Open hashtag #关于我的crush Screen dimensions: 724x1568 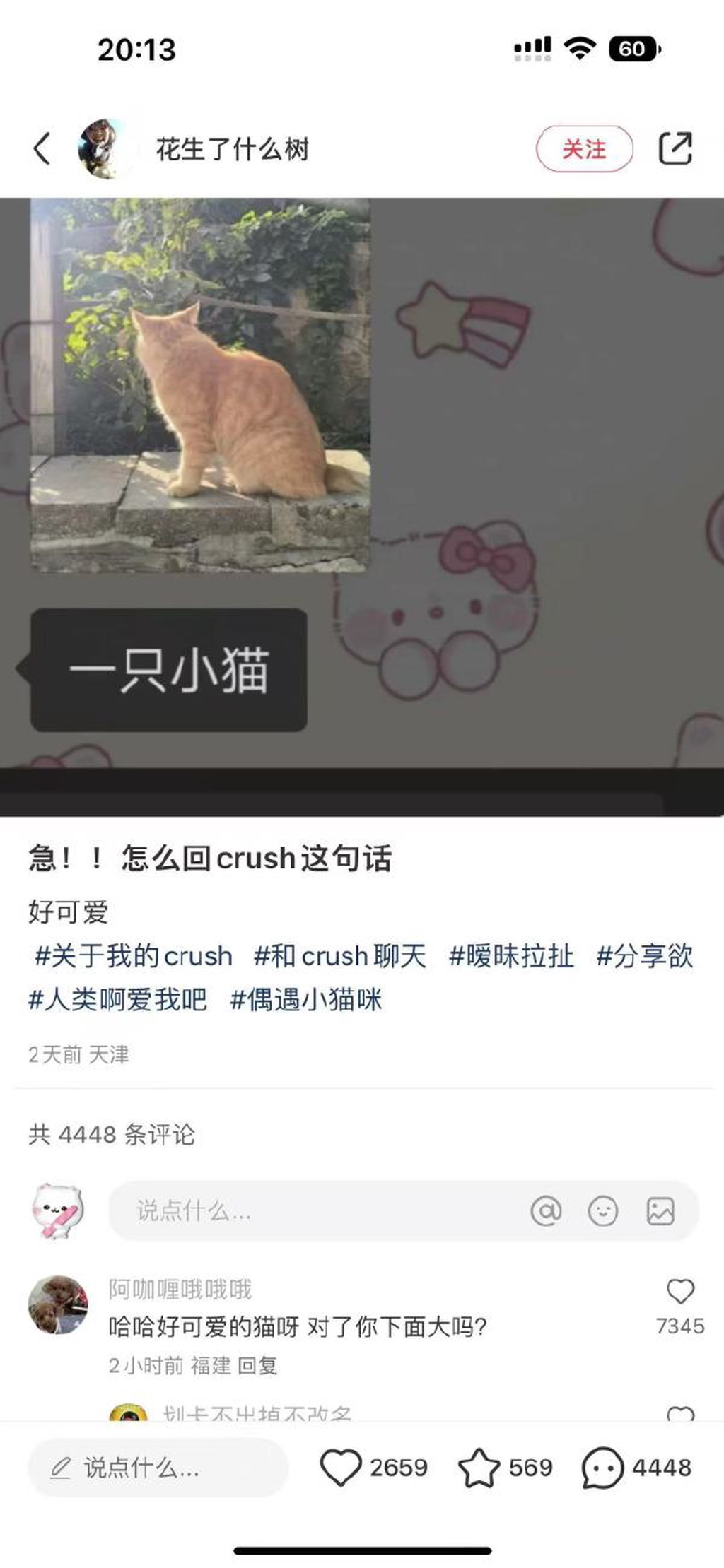(x=134, y=956)
